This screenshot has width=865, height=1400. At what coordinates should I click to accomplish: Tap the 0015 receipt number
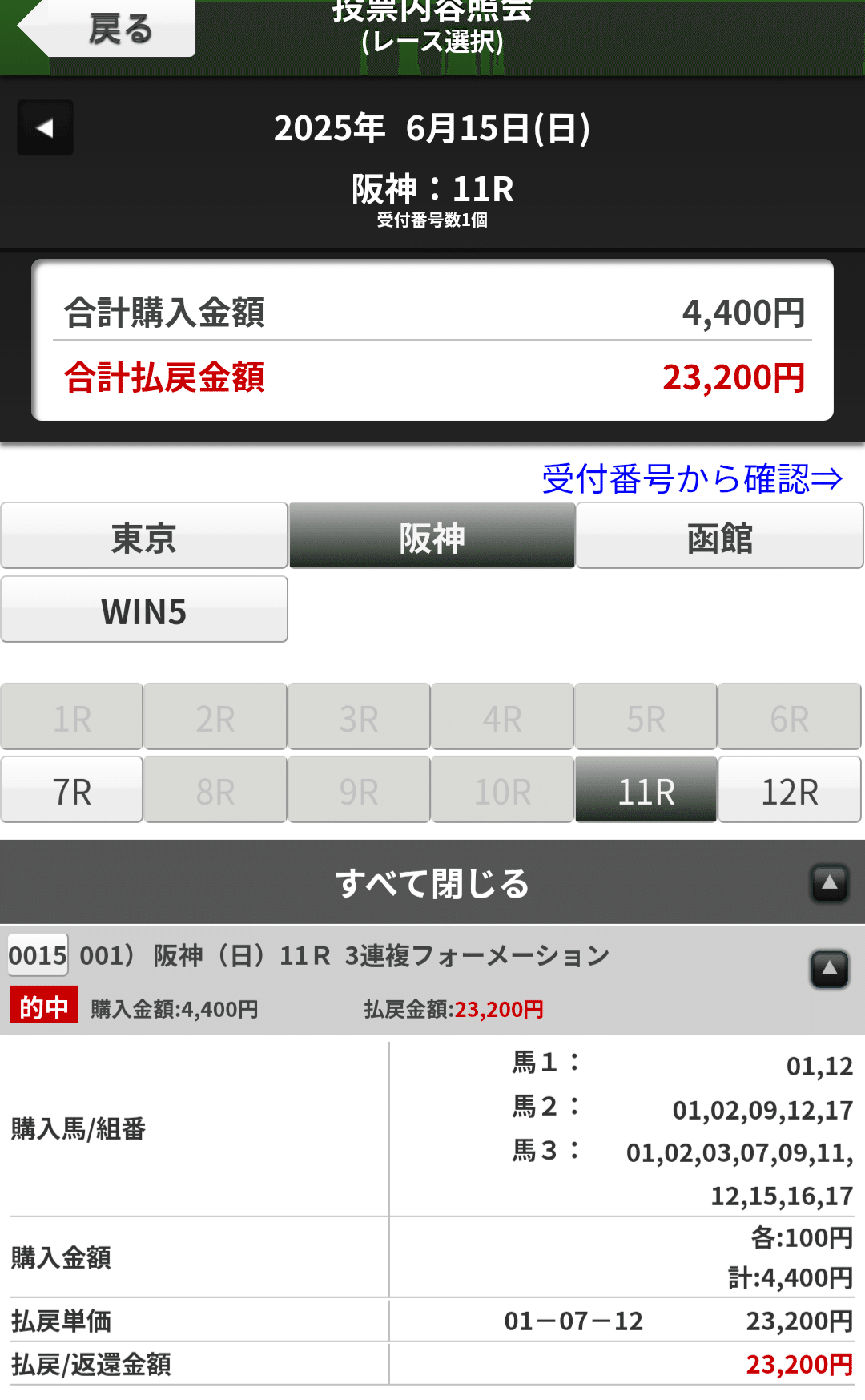(38, 954)
